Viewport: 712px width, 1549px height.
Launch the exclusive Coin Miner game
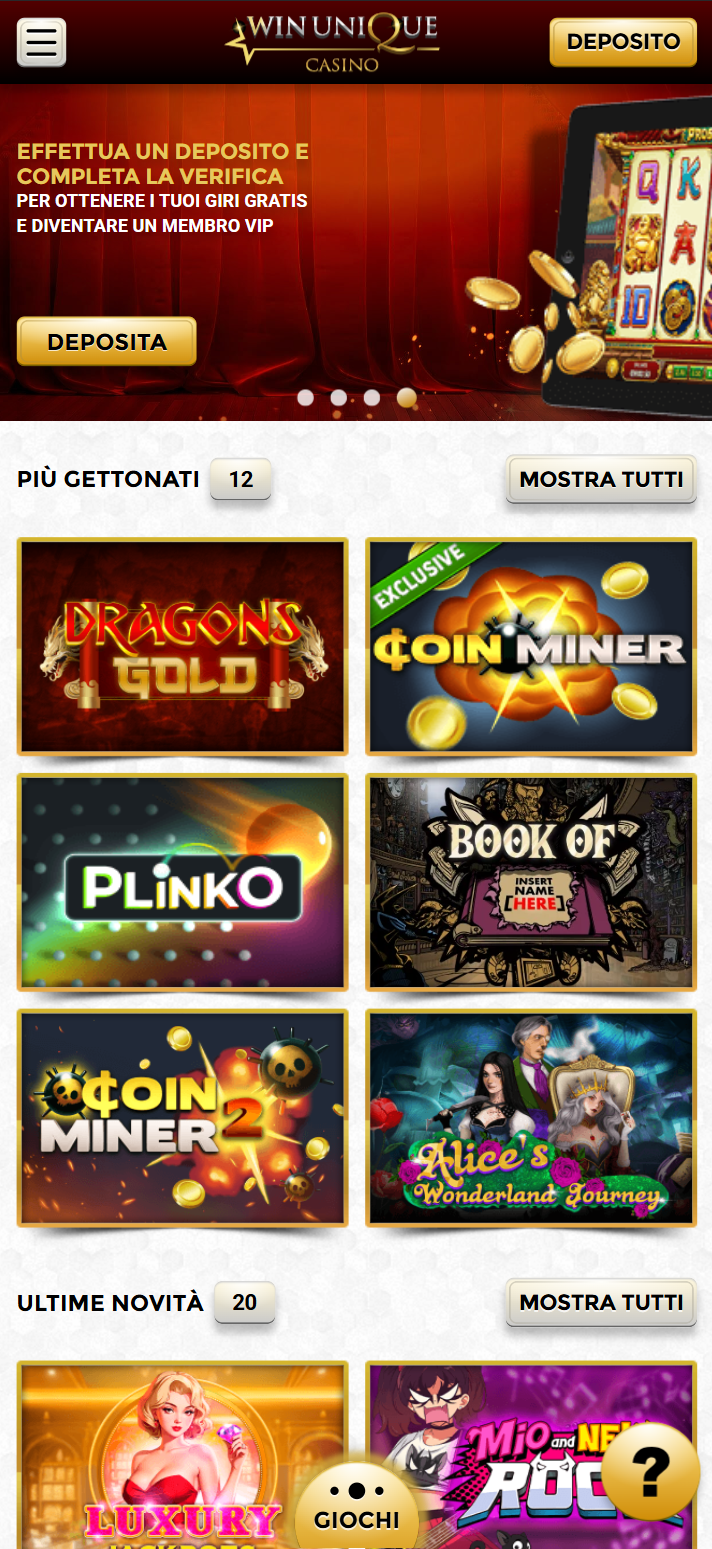click(x=530, y=647)
